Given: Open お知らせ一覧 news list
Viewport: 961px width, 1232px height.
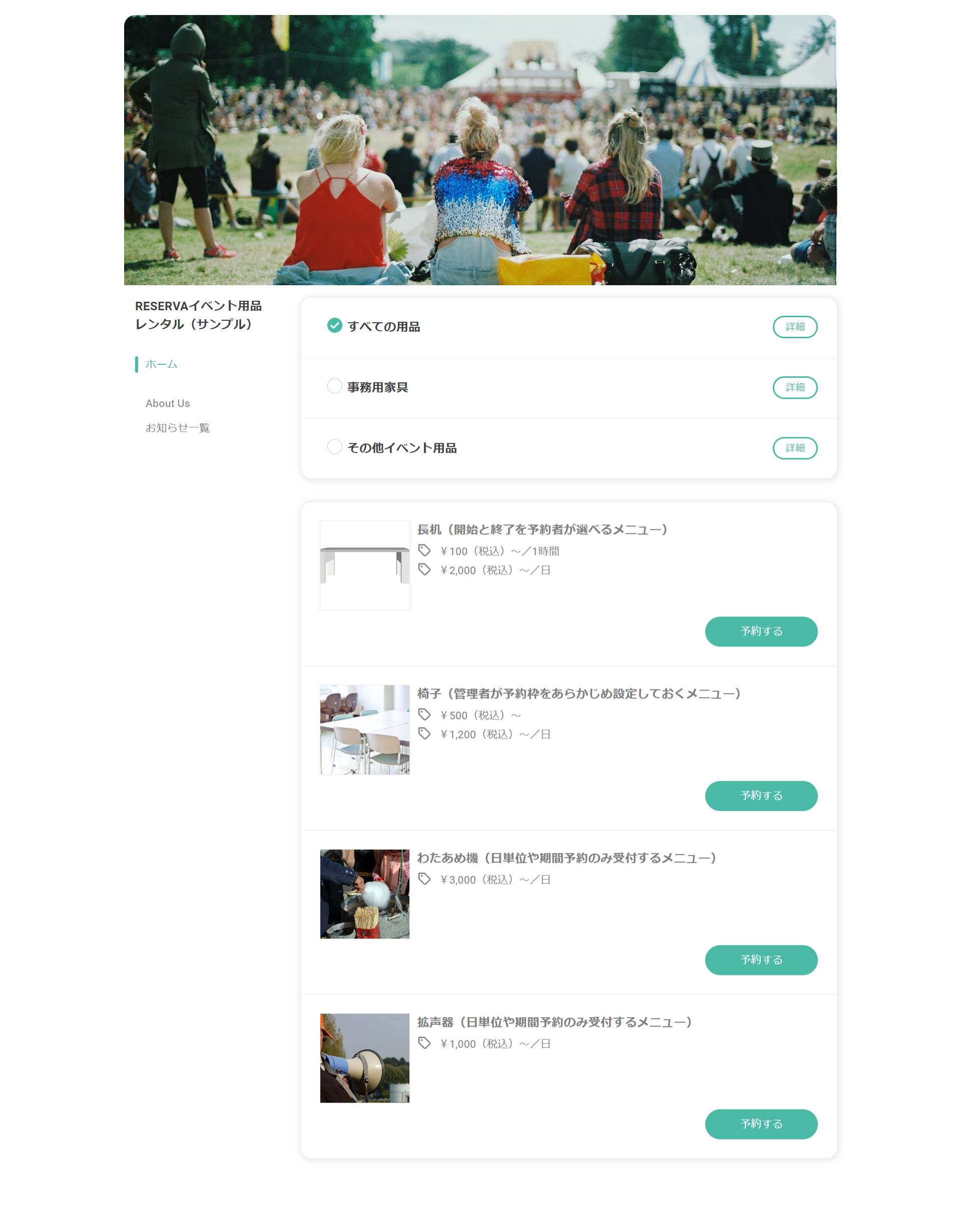Looking at the screenshot, I should (x=178, y=428).
